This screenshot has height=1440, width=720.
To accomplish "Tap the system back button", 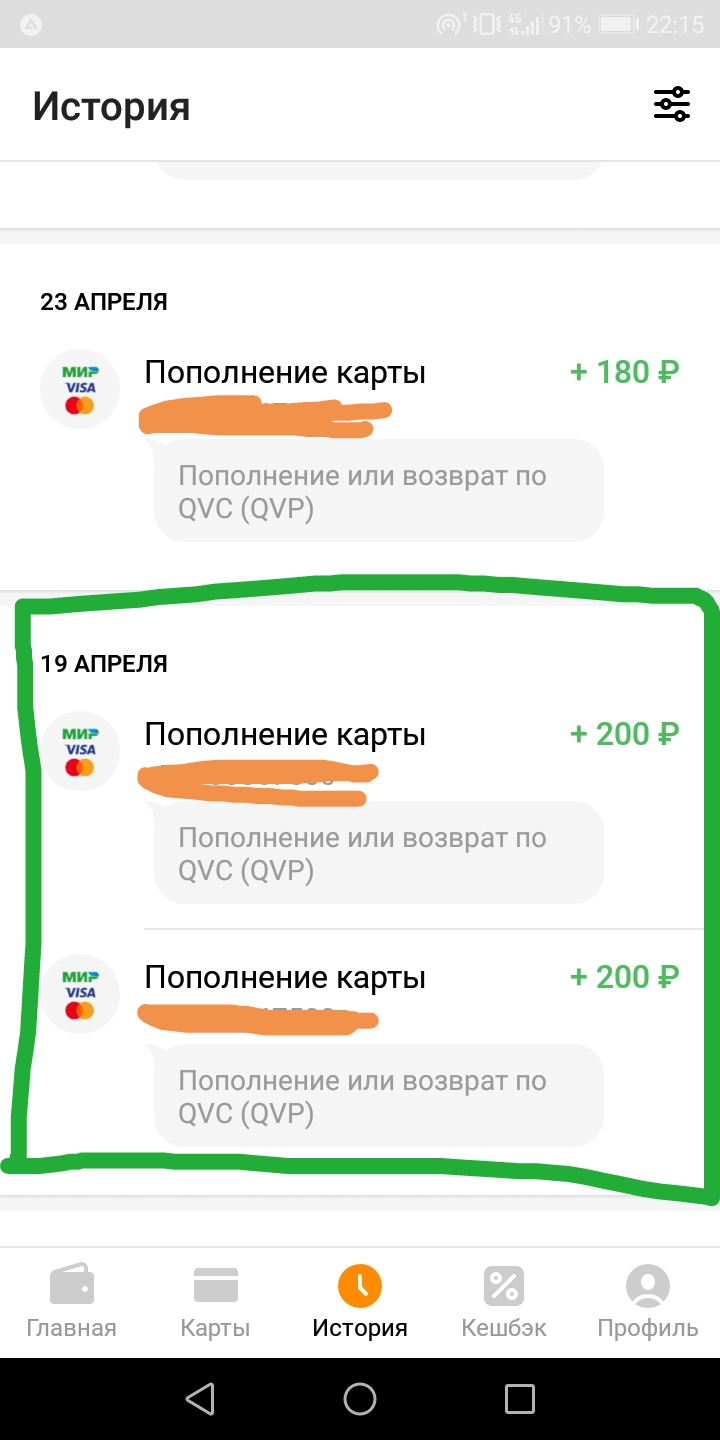I will click(x=200, y=1399).
